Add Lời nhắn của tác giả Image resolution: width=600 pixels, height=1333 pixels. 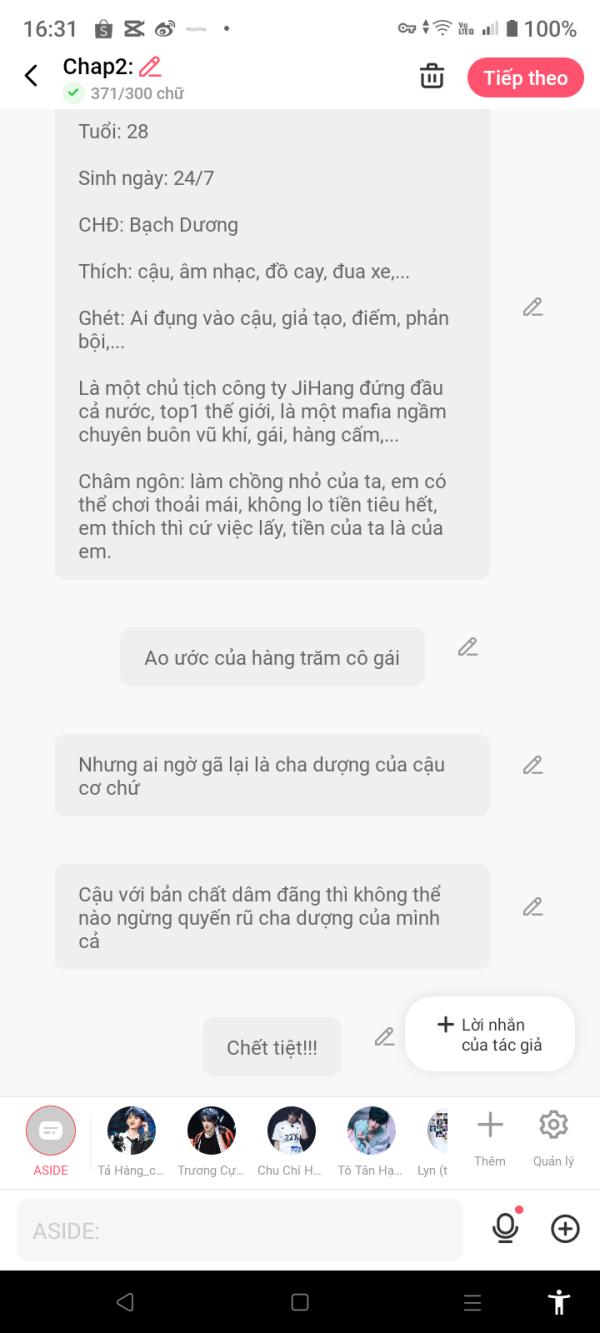[490, 1034]
